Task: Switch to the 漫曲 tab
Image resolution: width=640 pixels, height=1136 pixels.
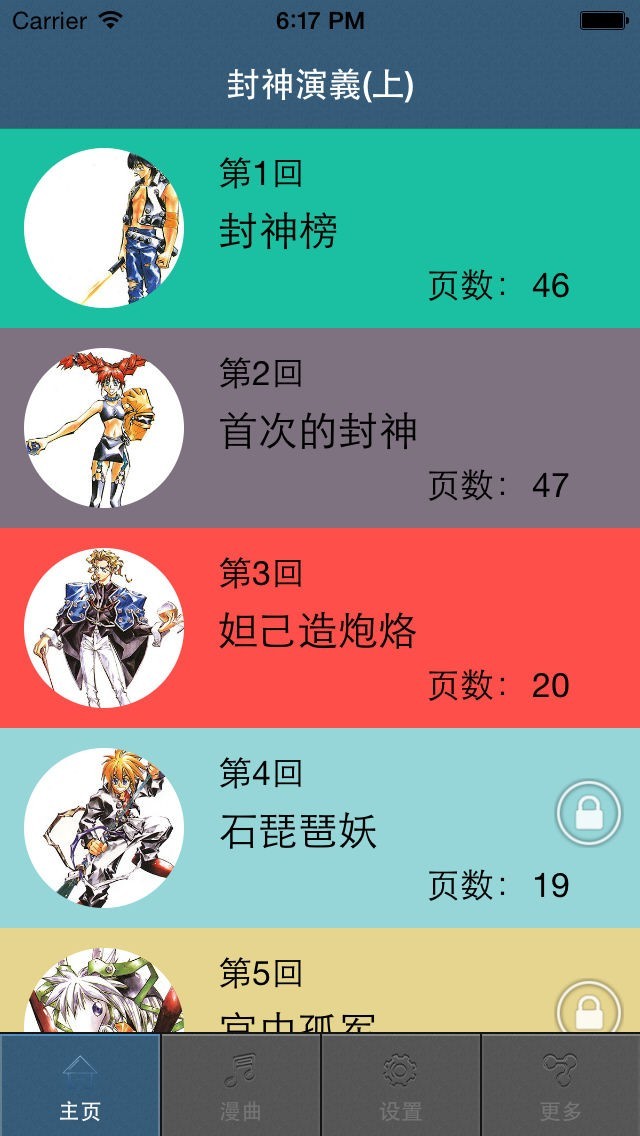Action: coord(240,1086)
